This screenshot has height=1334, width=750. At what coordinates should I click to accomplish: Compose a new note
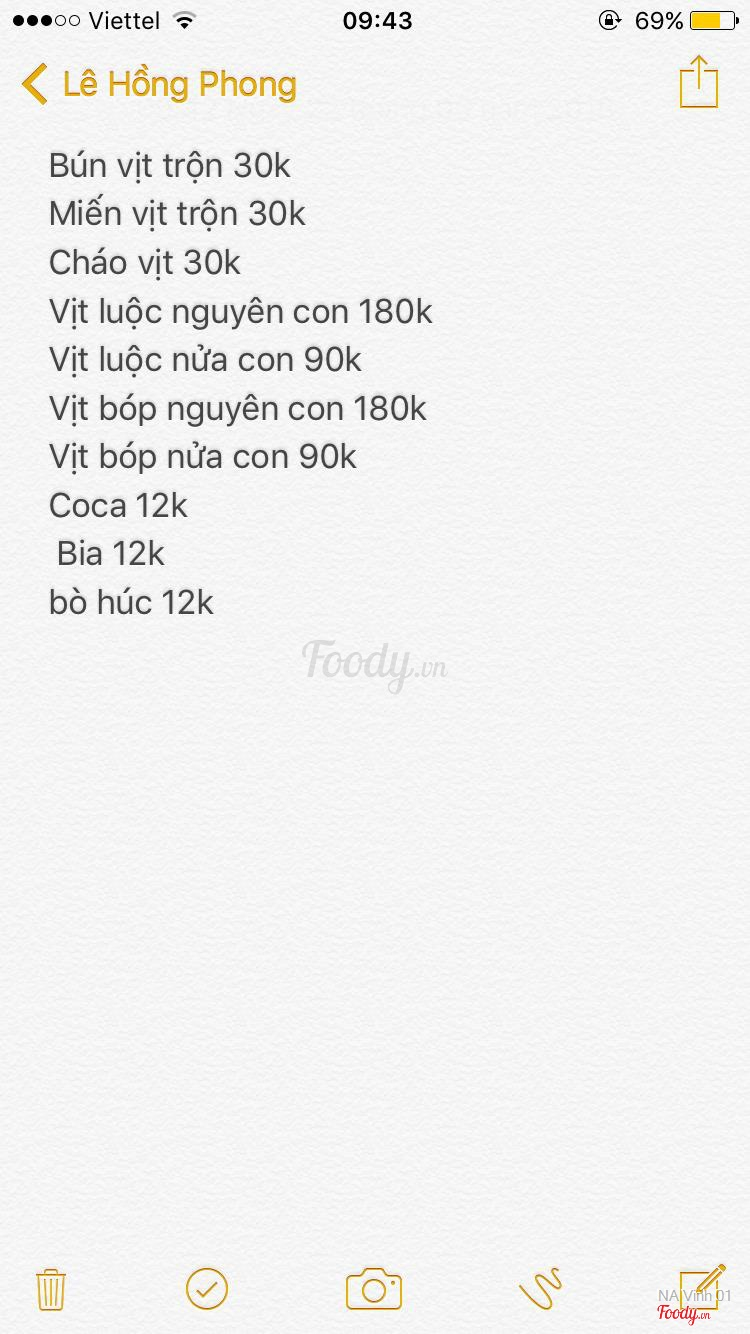[x=702, y=1287]
